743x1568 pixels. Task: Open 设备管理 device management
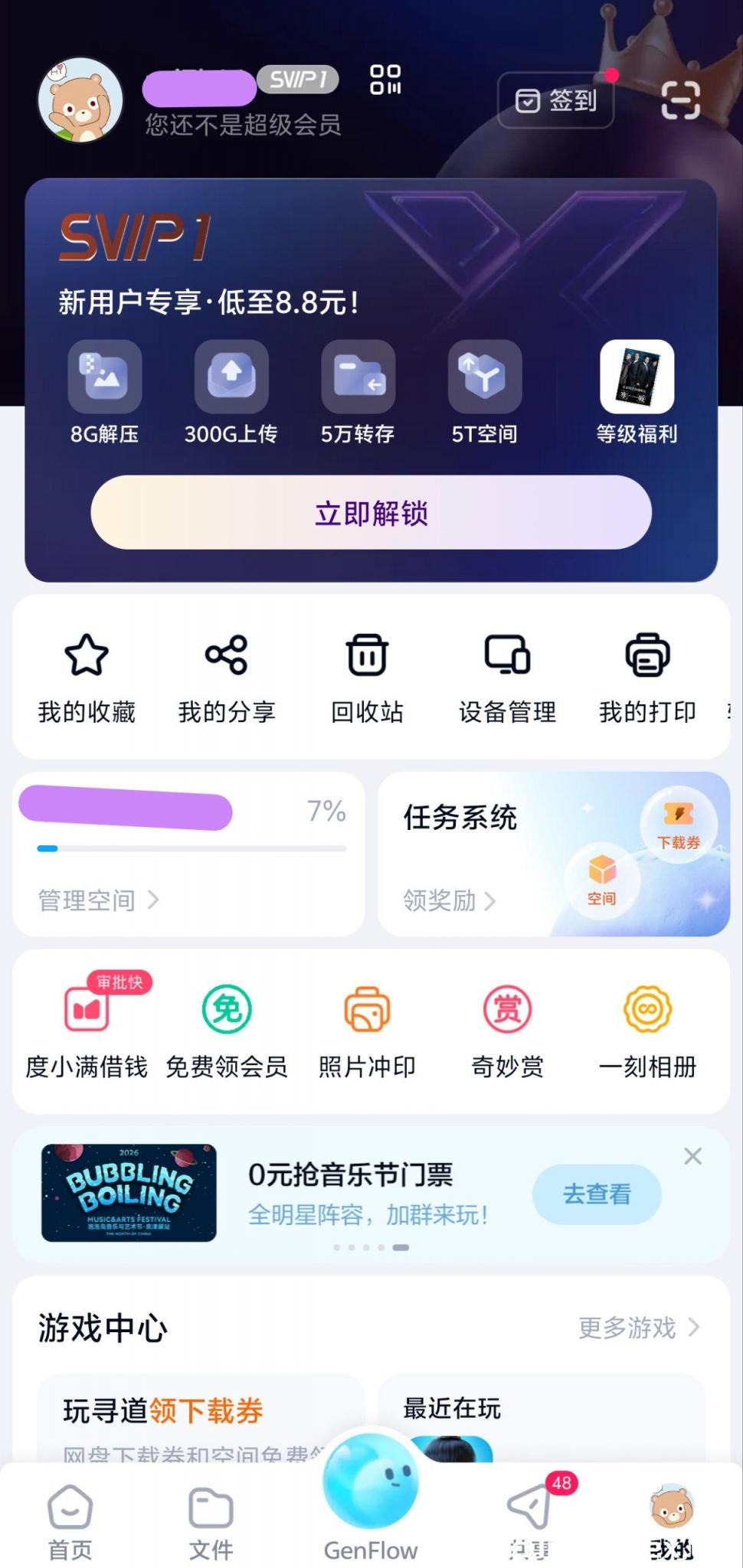507,678
